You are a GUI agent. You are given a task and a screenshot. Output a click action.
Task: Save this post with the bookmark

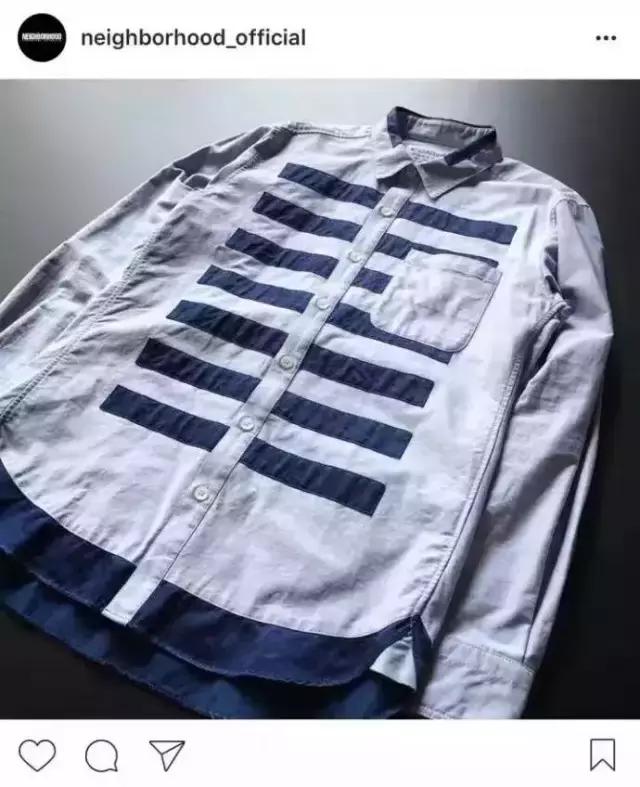click(x=602, y=755)
